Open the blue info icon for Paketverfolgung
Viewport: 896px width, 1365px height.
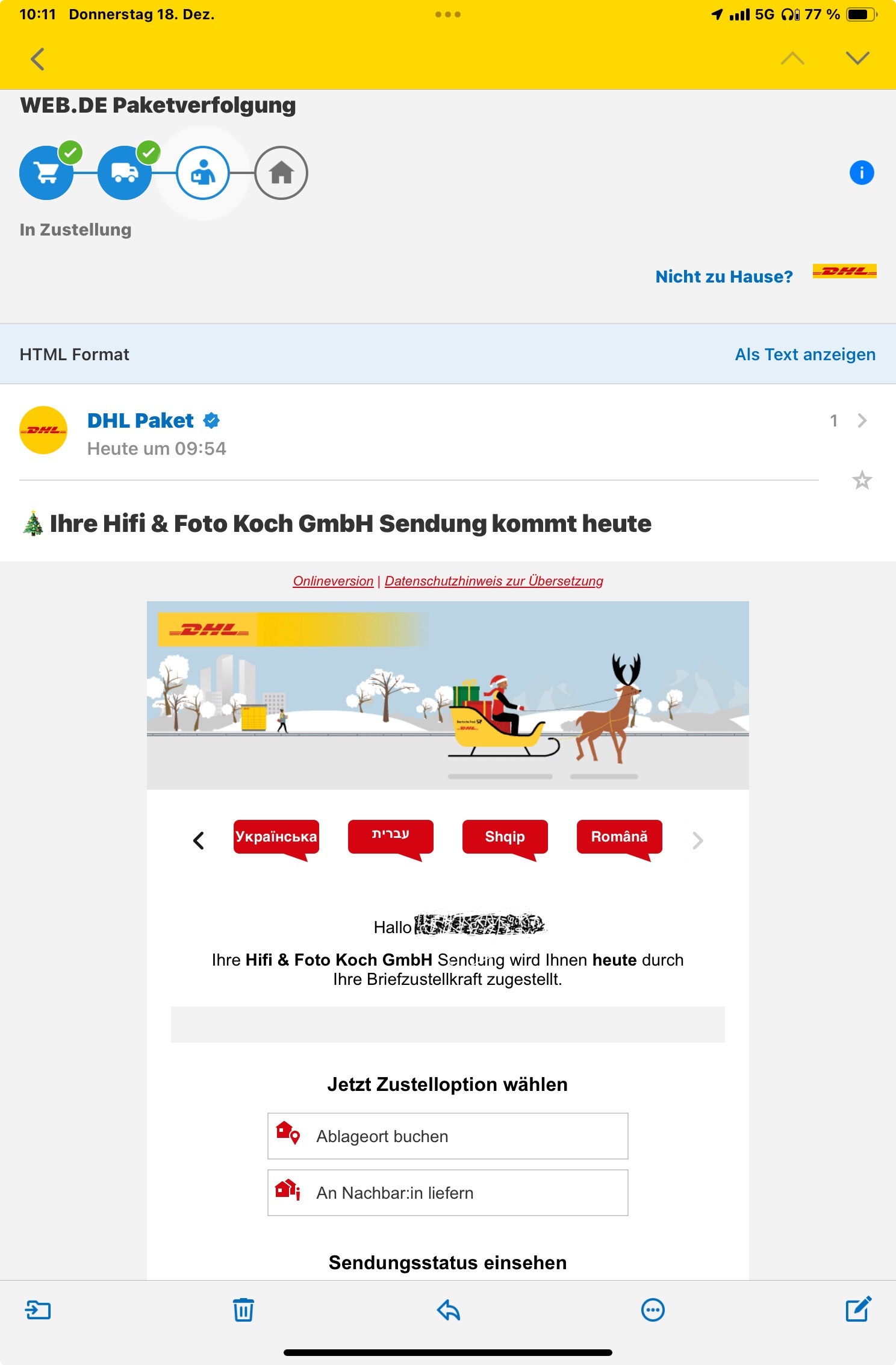(861, 173)
